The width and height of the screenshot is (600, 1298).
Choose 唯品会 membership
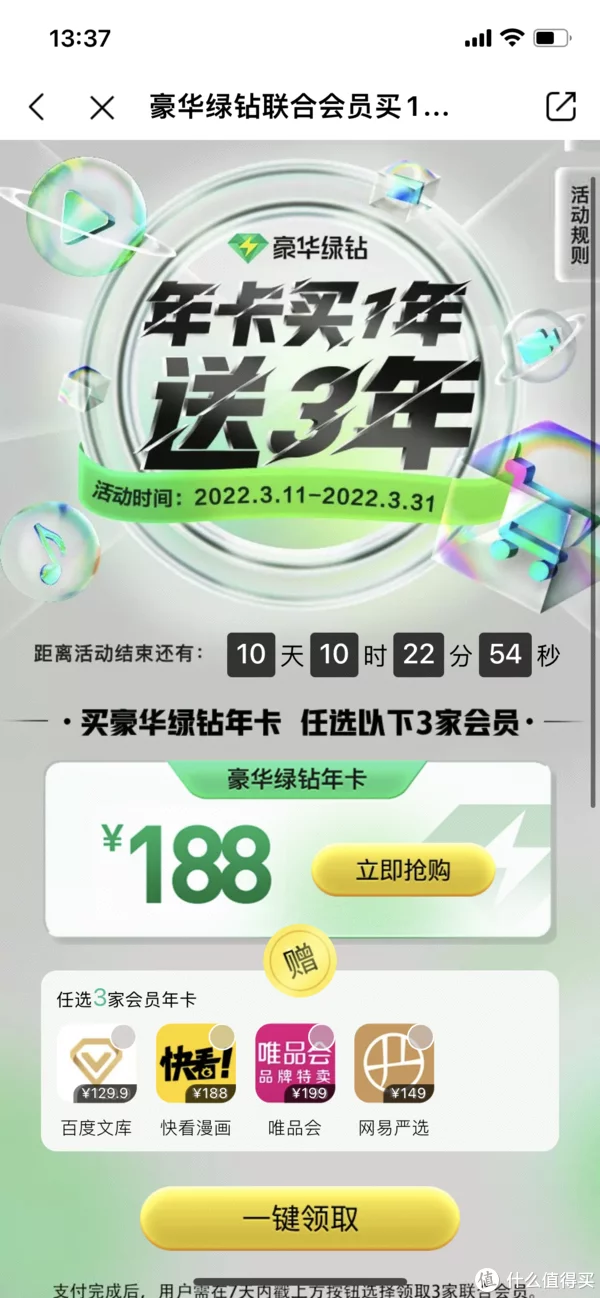[295, 1064]
